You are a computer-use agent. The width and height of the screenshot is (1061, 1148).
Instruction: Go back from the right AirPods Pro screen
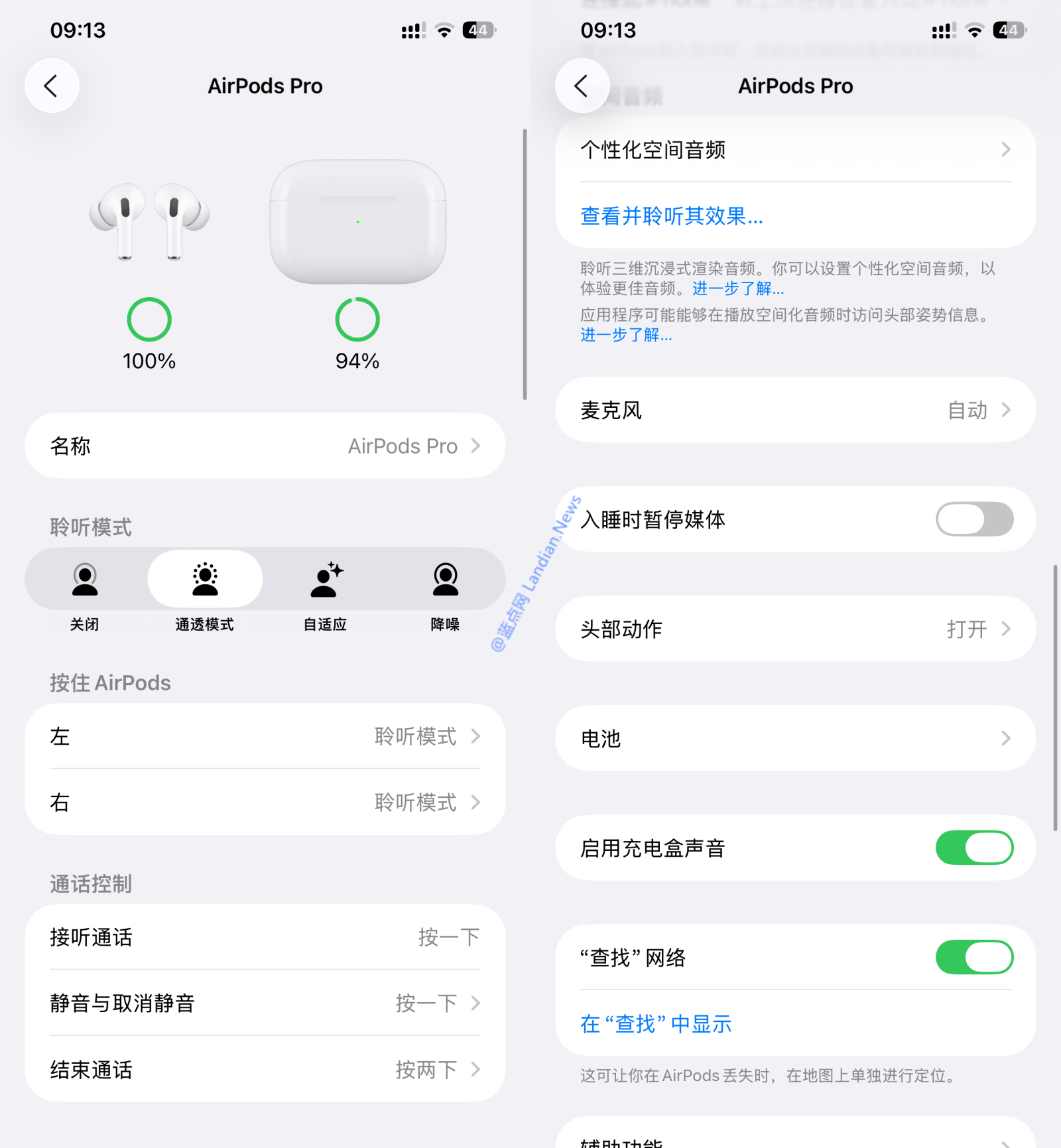click(x=582, y=86)
